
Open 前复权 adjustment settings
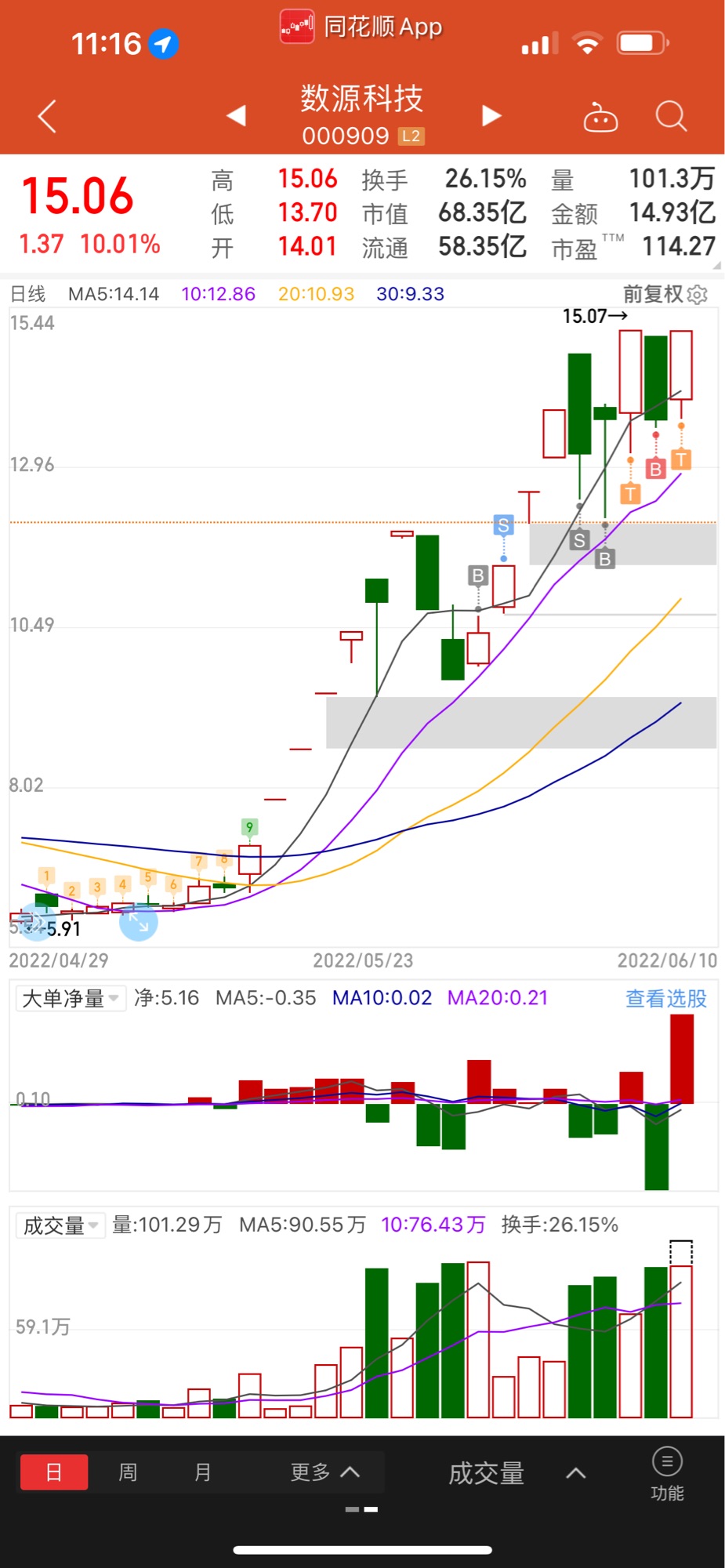point(665,294)
